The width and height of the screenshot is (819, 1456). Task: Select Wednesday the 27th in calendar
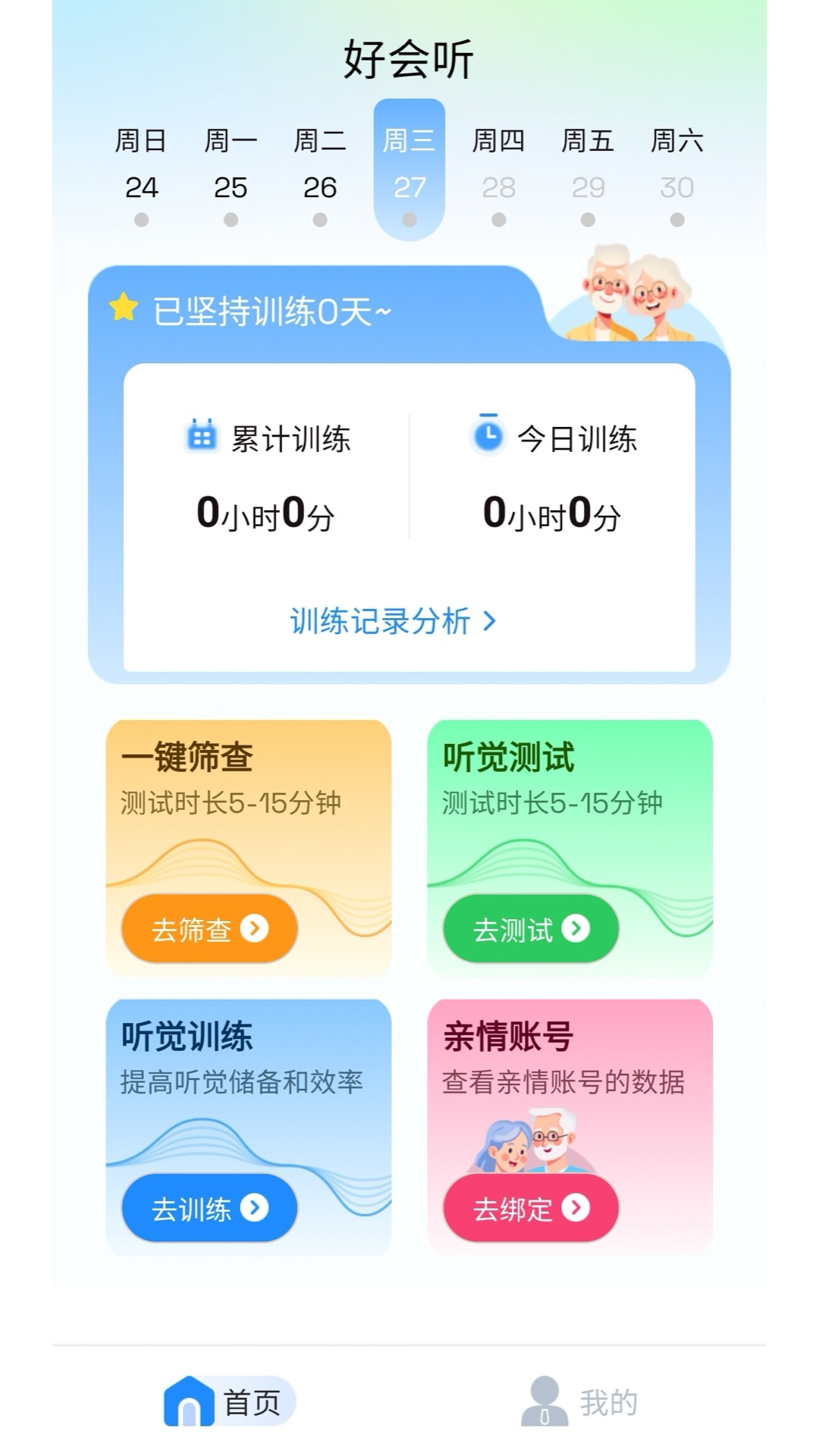[409, 173]
